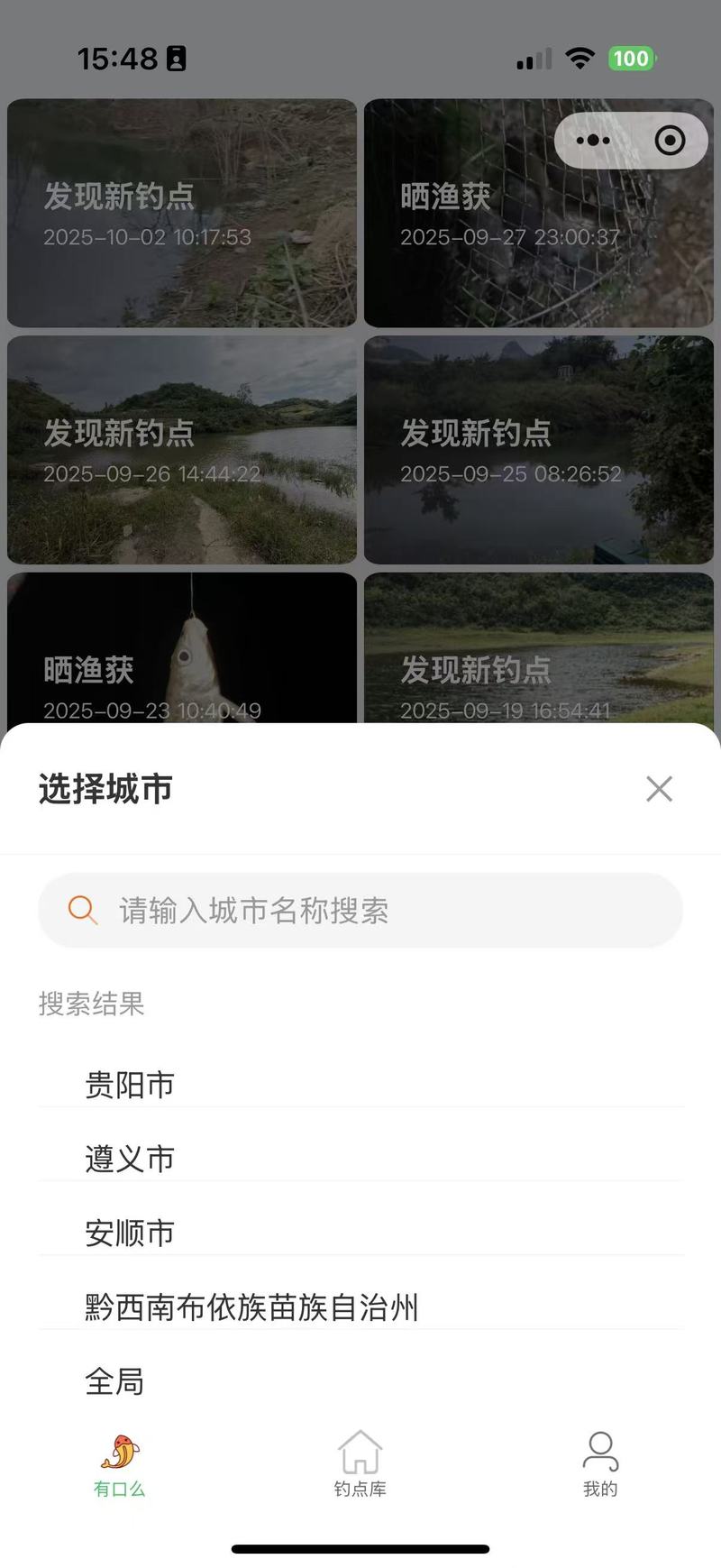Image resolution: width=721 pixels, height=1568 pixels.
Task: Tap the mini program close target icon
Action: point(670,140)
